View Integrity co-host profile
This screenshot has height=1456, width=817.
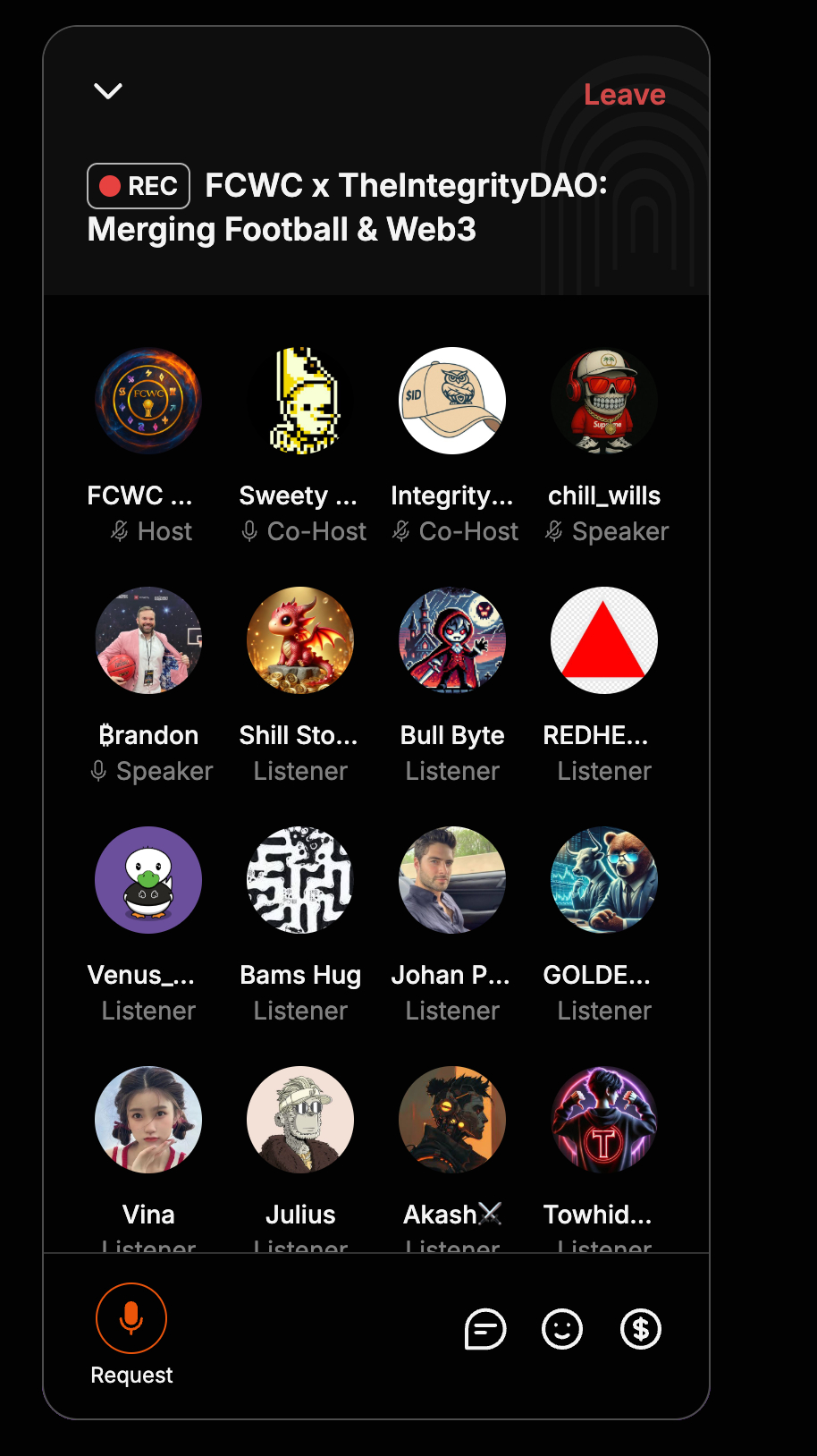coord(452,401)
